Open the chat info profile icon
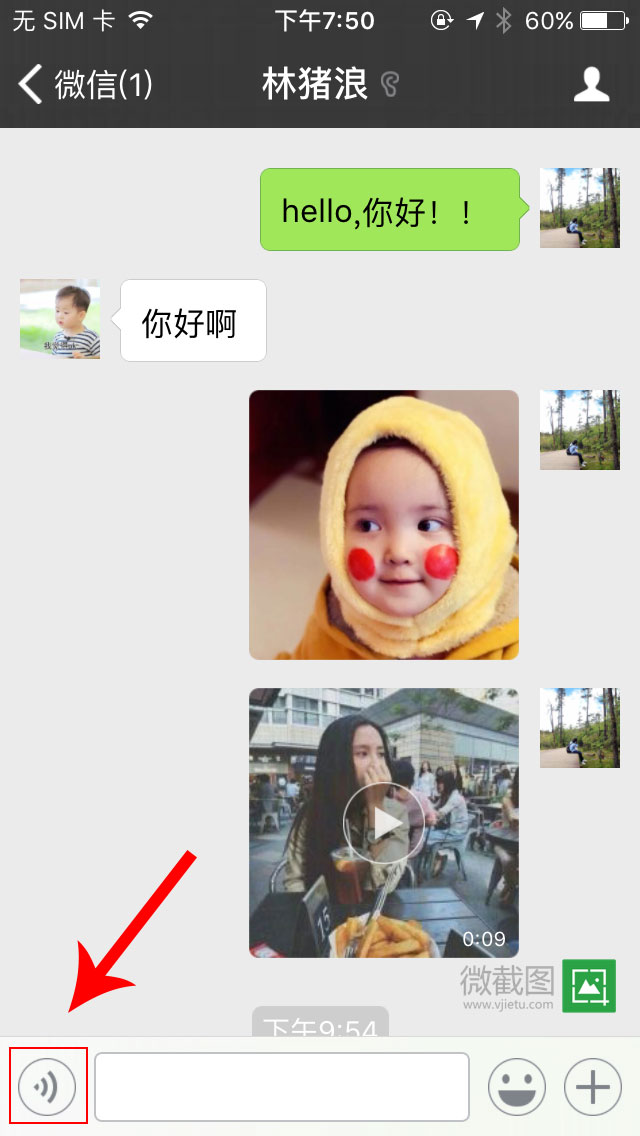Screen dimensions: 640x1136 pos(591,85)
